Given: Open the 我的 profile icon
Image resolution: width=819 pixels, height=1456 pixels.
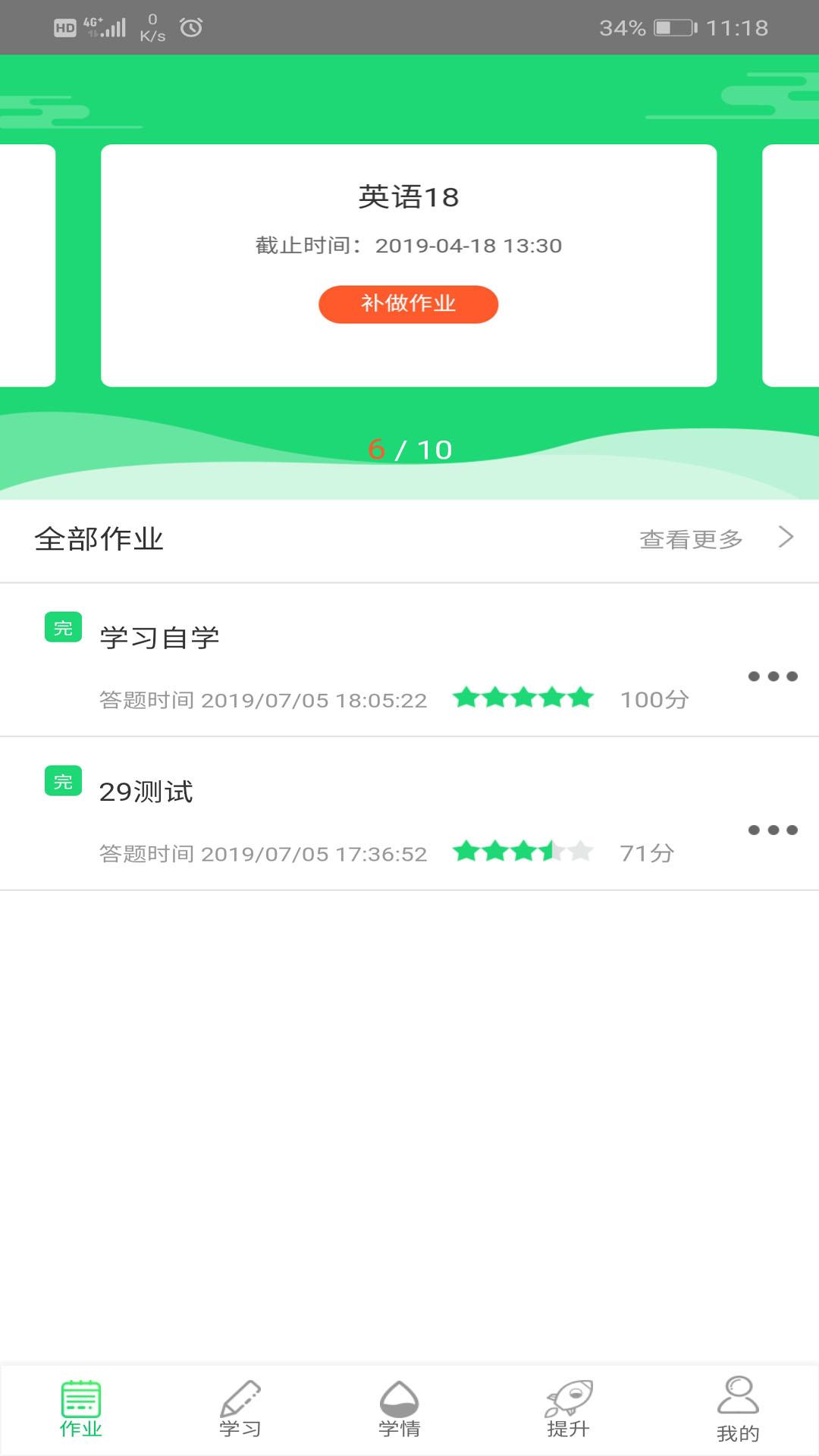Looking at the screenshot, I should coord(736,1407).
